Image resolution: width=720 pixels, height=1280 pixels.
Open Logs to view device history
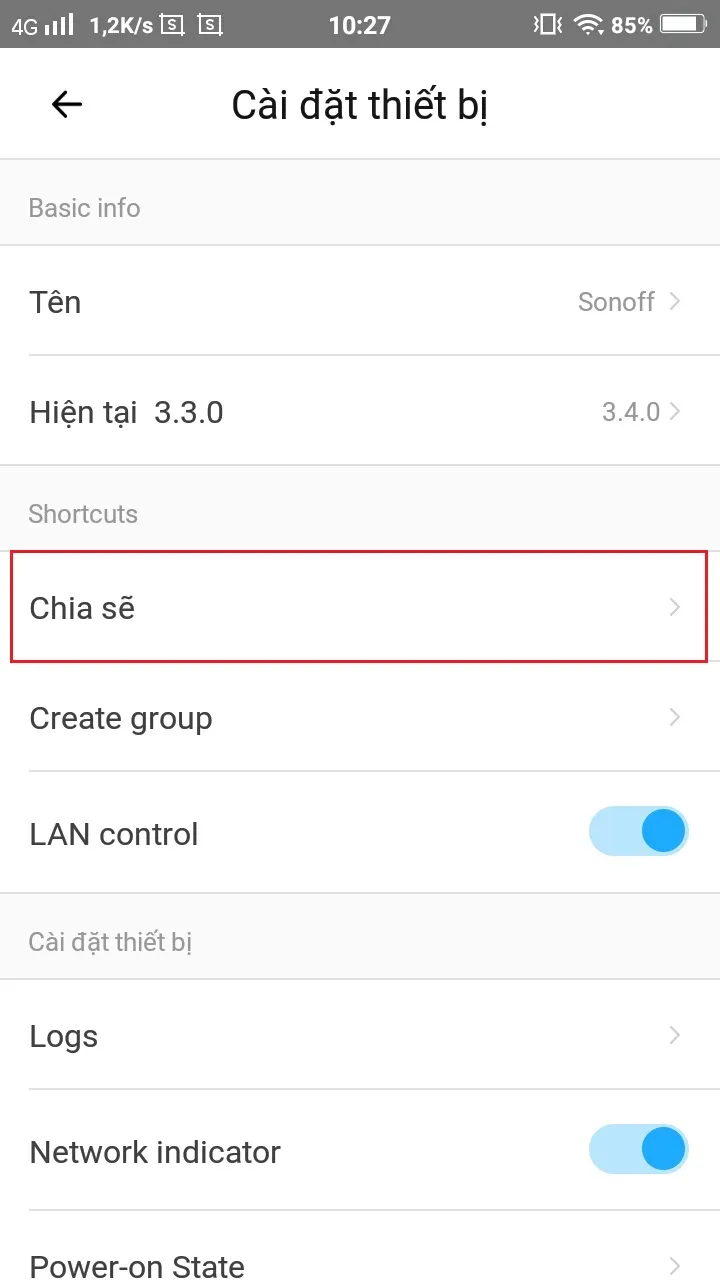(x=360, y=1036)
